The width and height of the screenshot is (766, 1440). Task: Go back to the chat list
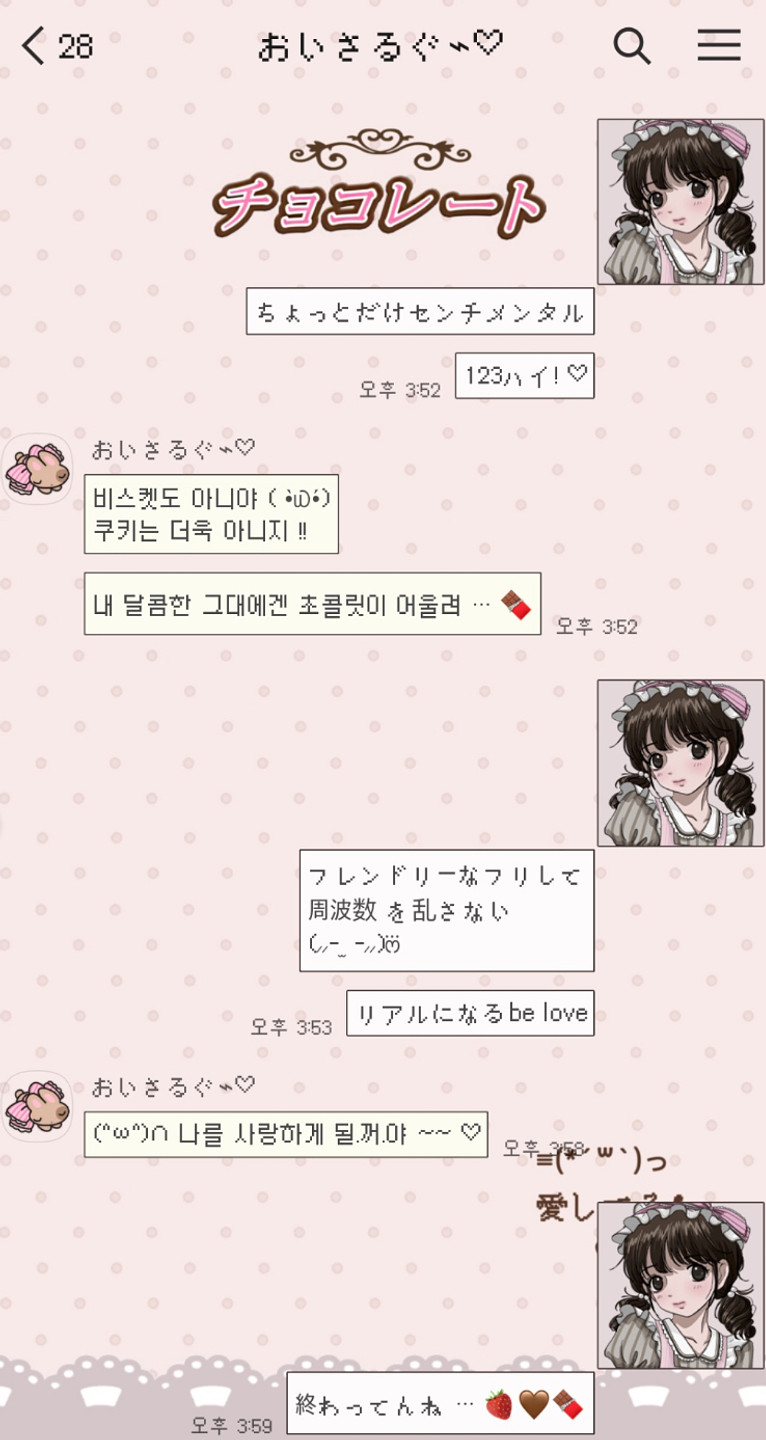[x=36, y=46]
